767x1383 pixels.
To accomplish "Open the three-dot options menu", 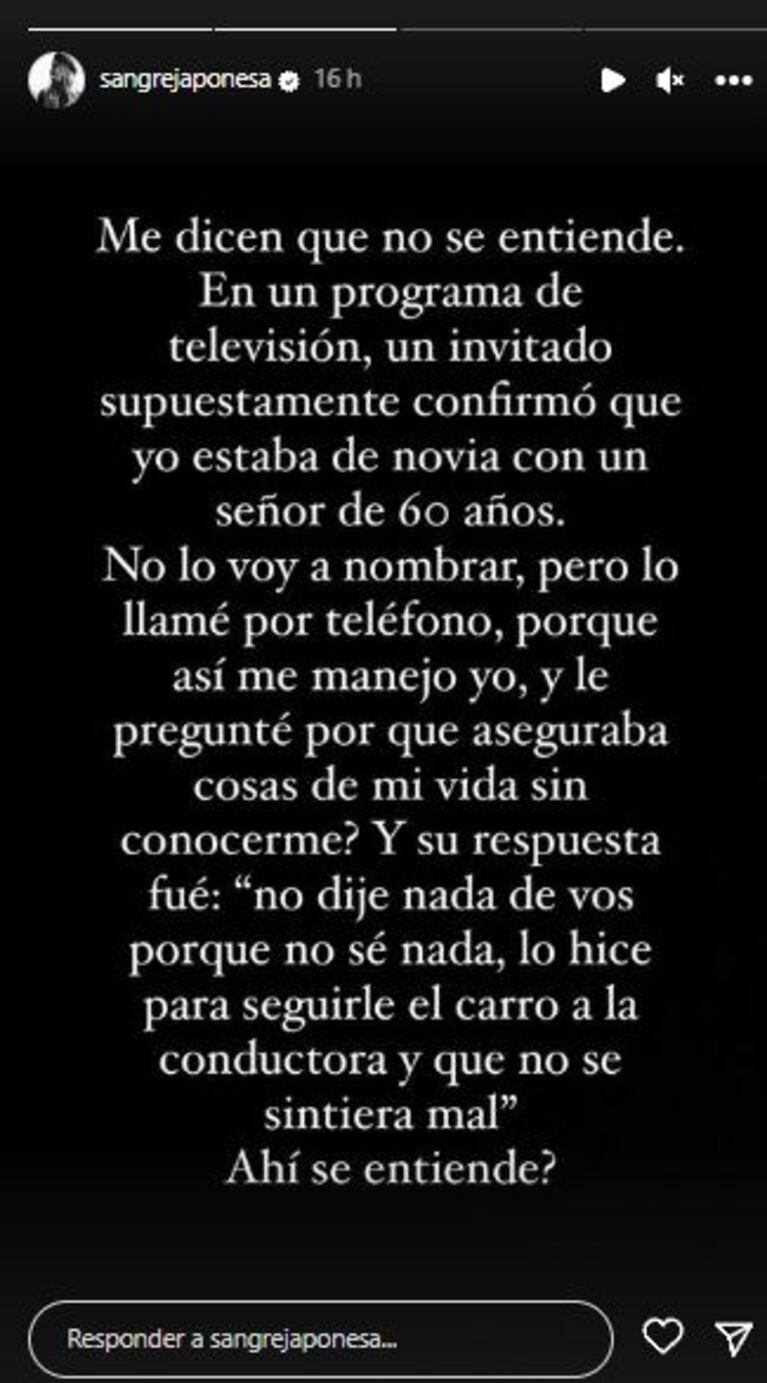I will (733, 80).
